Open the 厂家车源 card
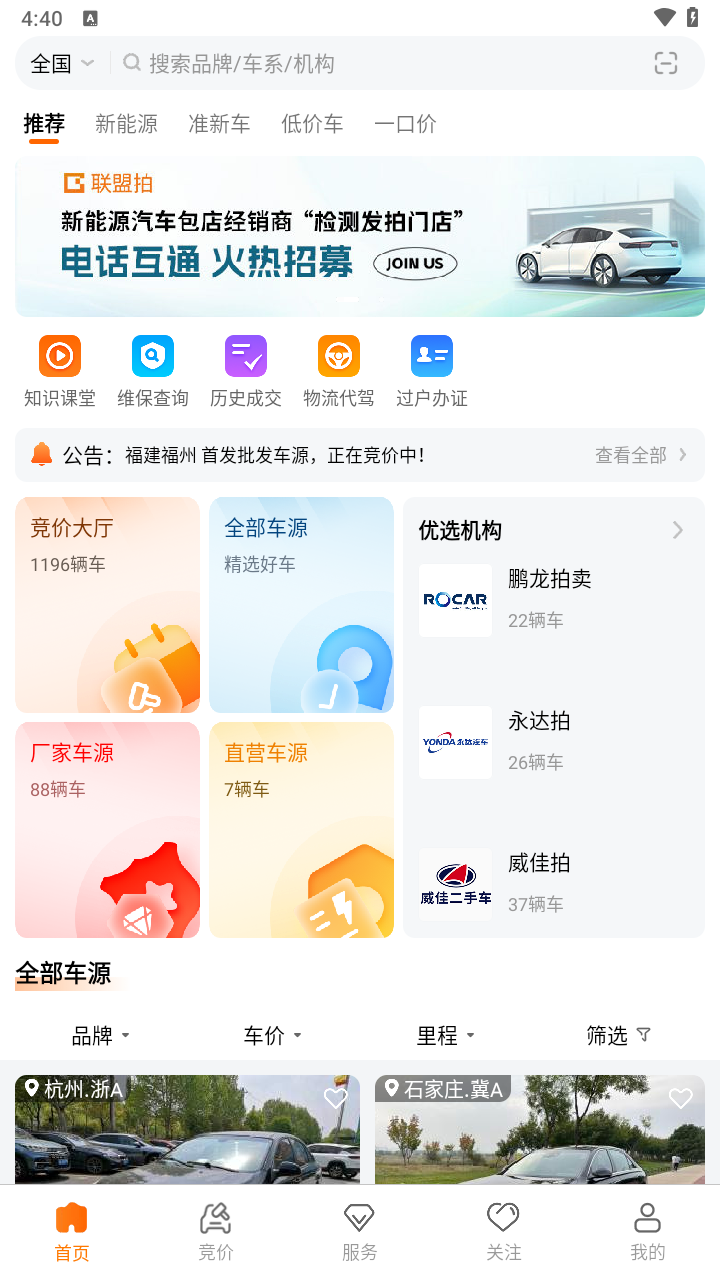 pos(107,829)
